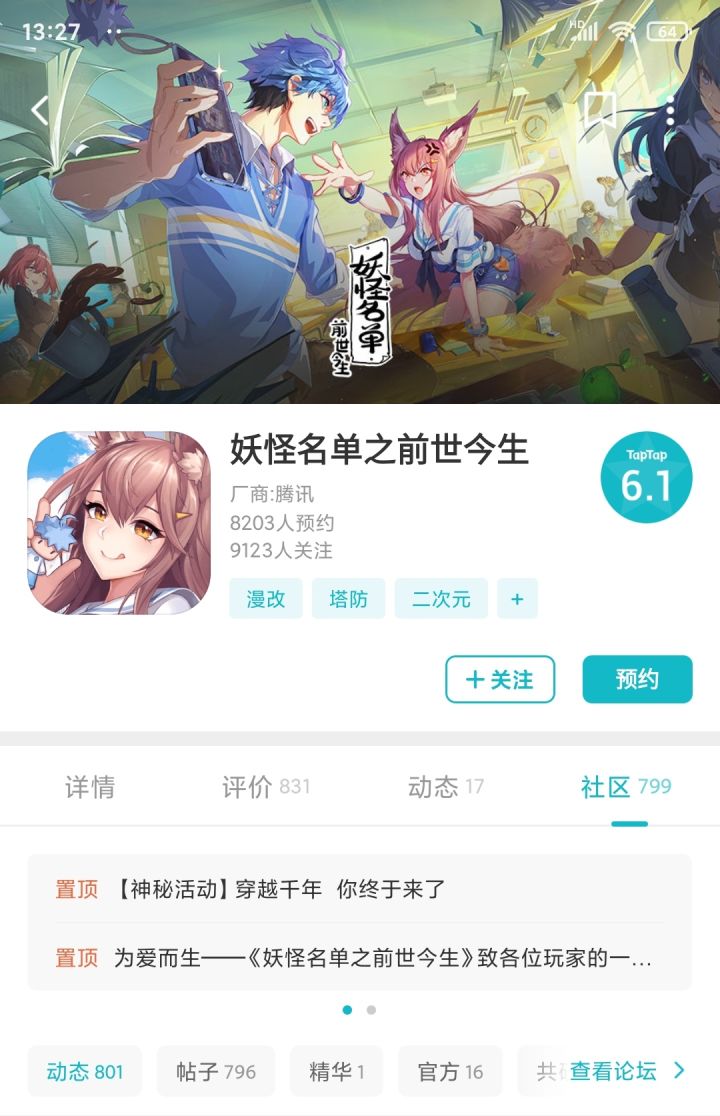Tap the battery indicator showing 64

pos(666,31)
